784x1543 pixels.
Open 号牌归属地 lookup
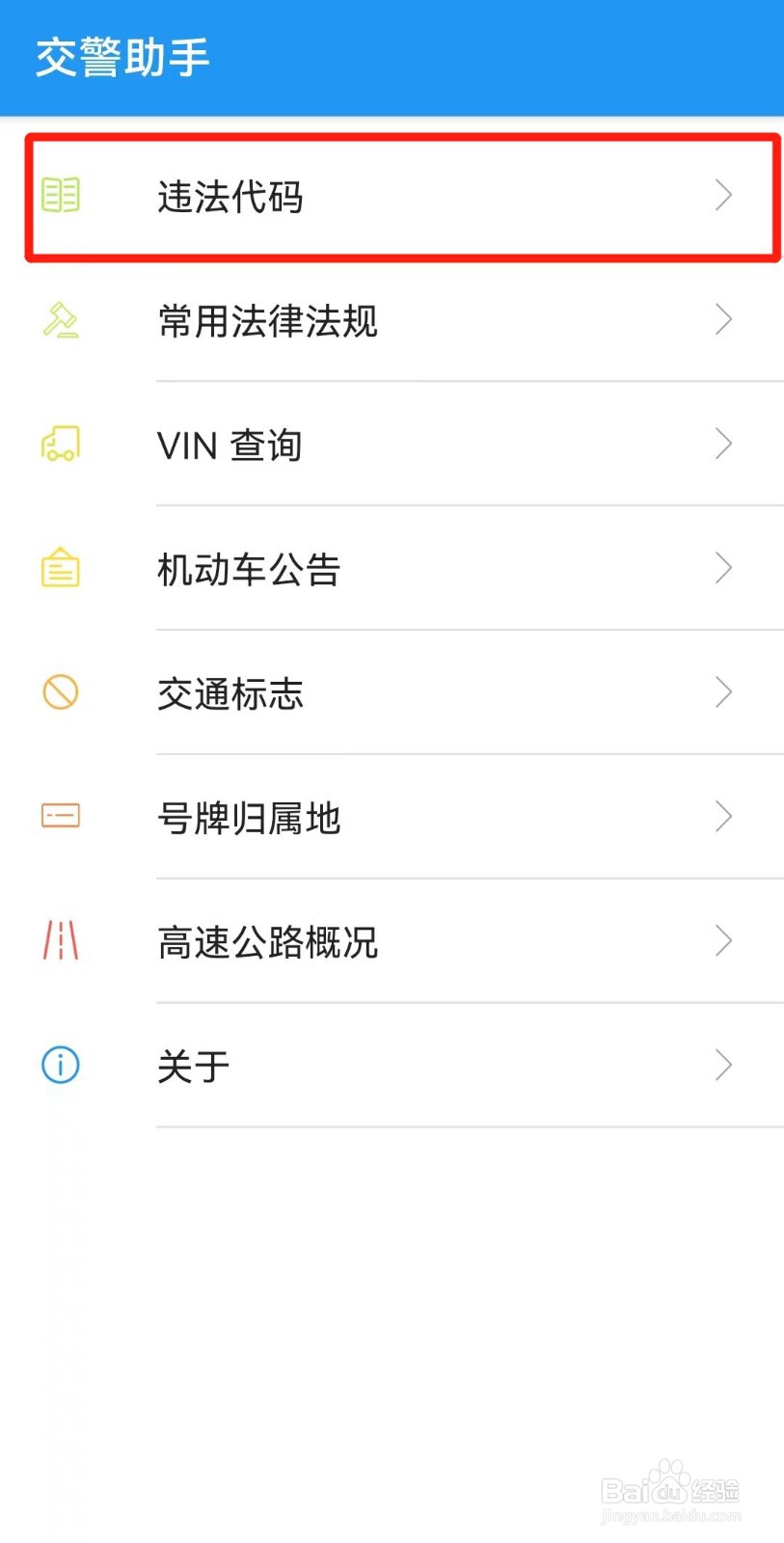(x=249, y=819)
